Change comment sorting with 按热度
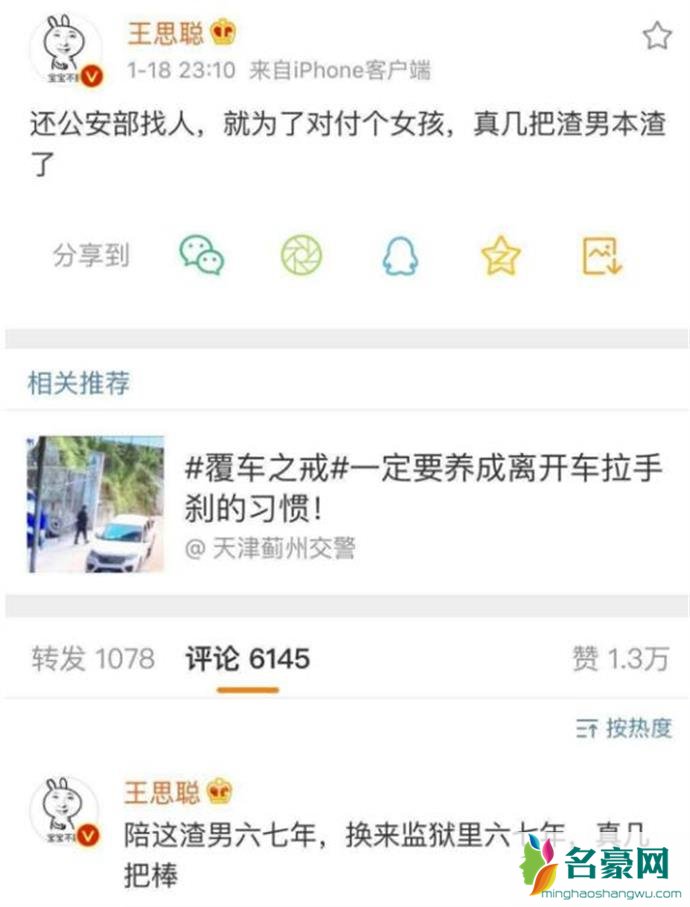Image resolution: width=690 pixels, height=907 pixels. [x=624, y=728]
